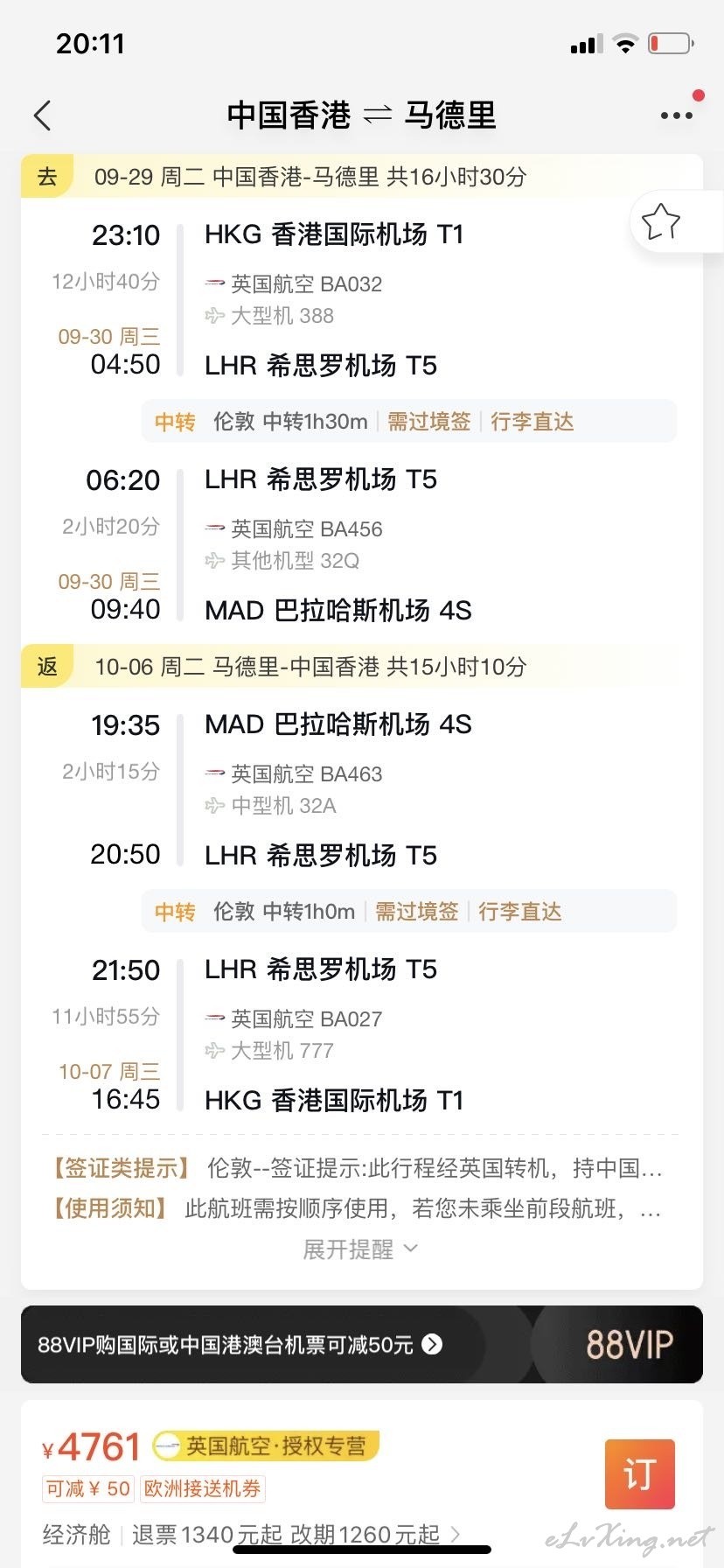Tap the 可减¥50 discount tag
Viewport: 724px width, 1568px height.
click(88, 1488)
